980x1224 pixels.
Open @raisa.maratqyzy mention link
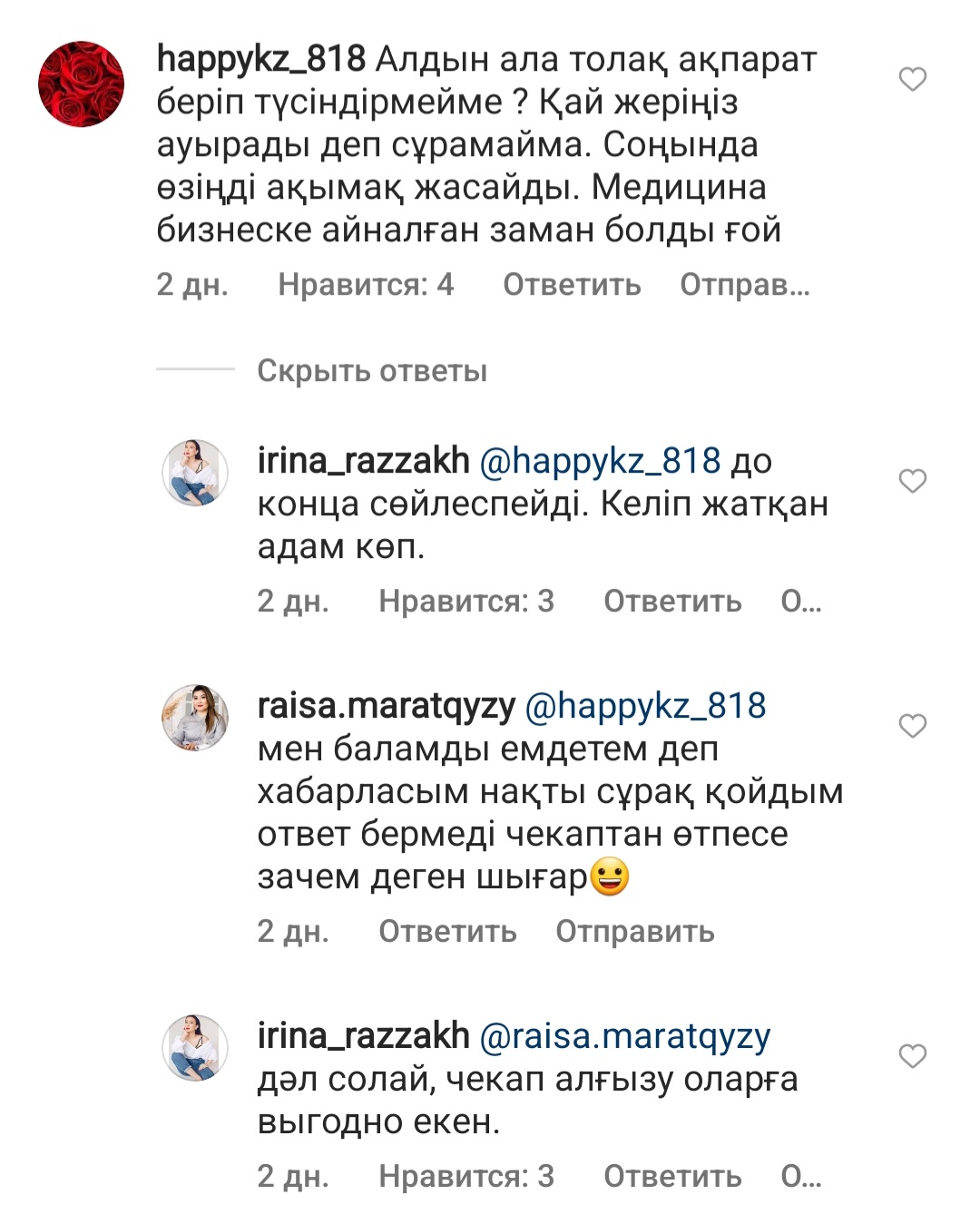[624, 1036]
